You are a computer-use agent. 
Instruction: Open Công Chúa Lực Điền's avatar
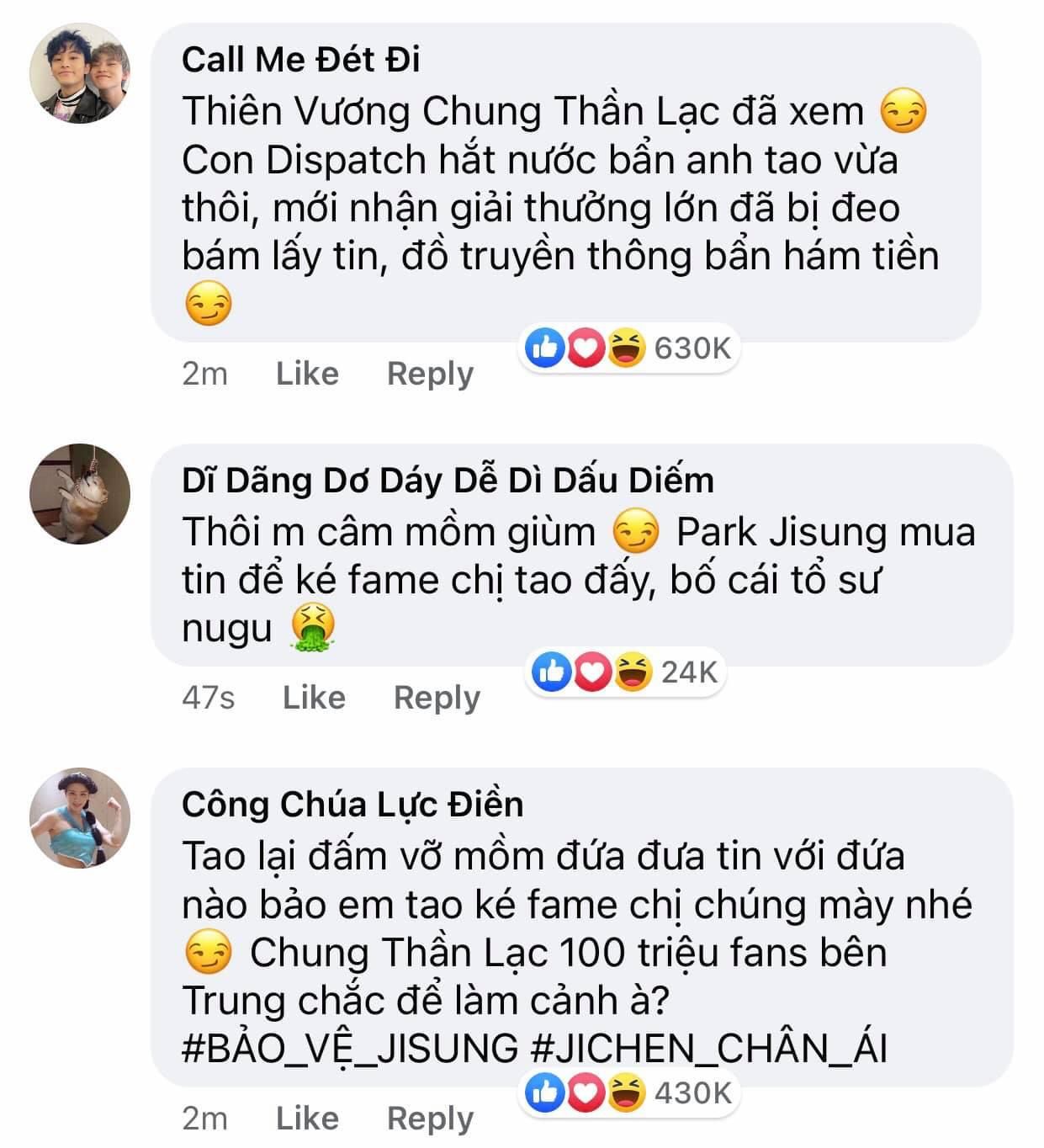[80, 817]
